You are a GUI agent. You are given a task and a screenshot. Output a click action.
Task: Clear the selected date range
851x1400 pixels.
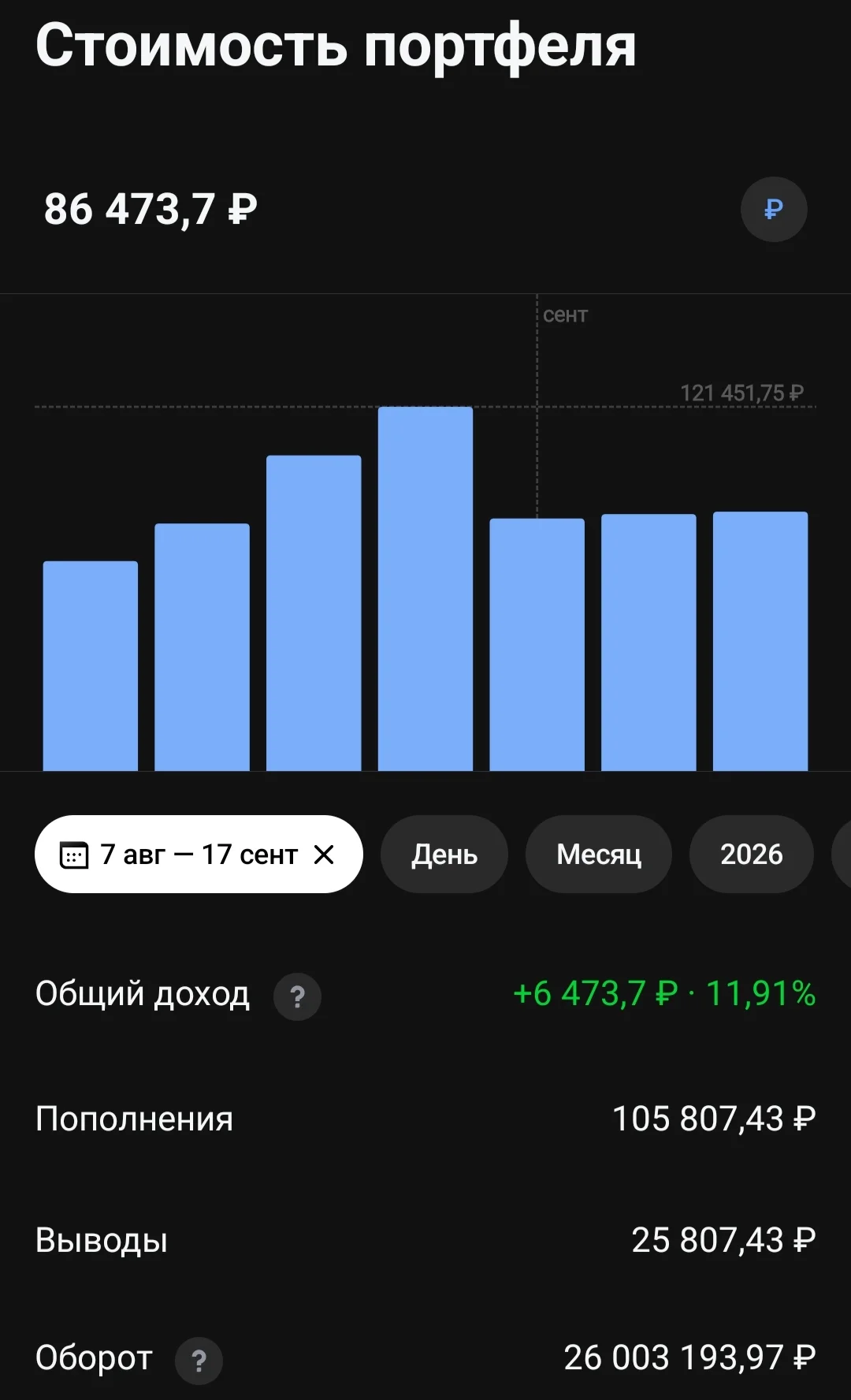pos(324,855)
